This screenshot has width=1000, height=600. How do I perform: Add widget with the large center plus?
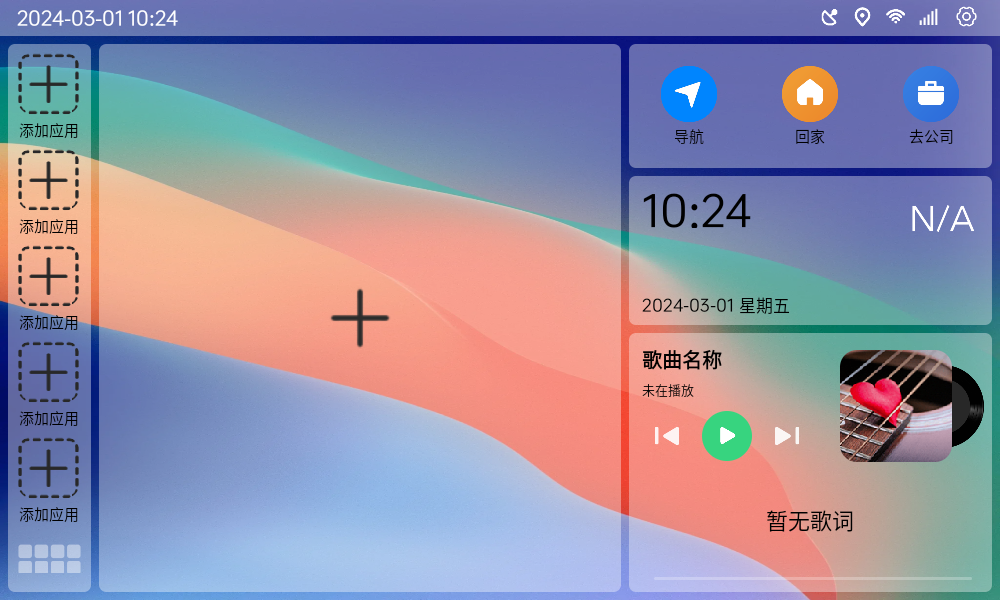coord(360,318)
